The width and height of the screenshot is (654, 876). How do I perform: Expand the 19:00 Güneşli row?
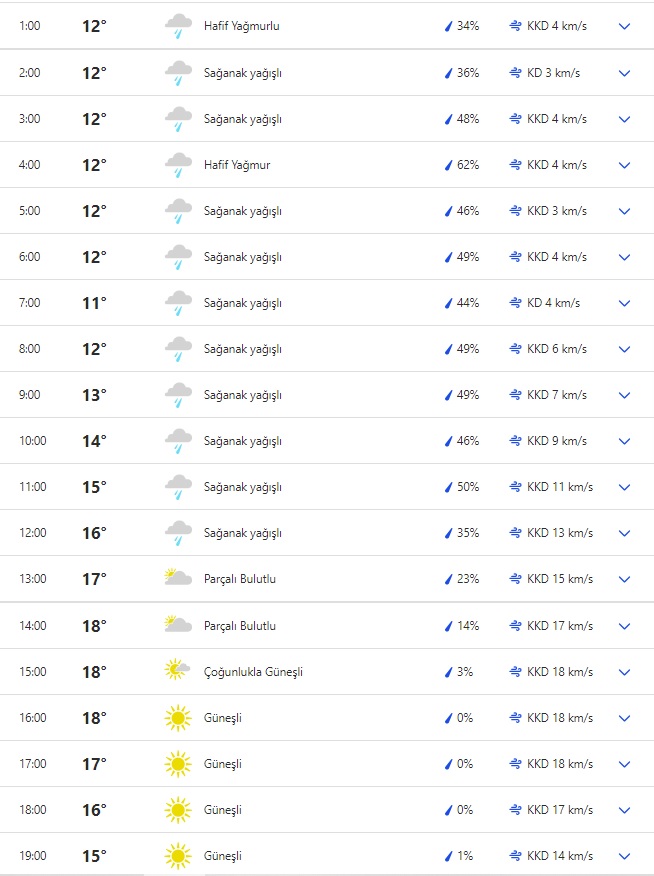pos(625,856)
